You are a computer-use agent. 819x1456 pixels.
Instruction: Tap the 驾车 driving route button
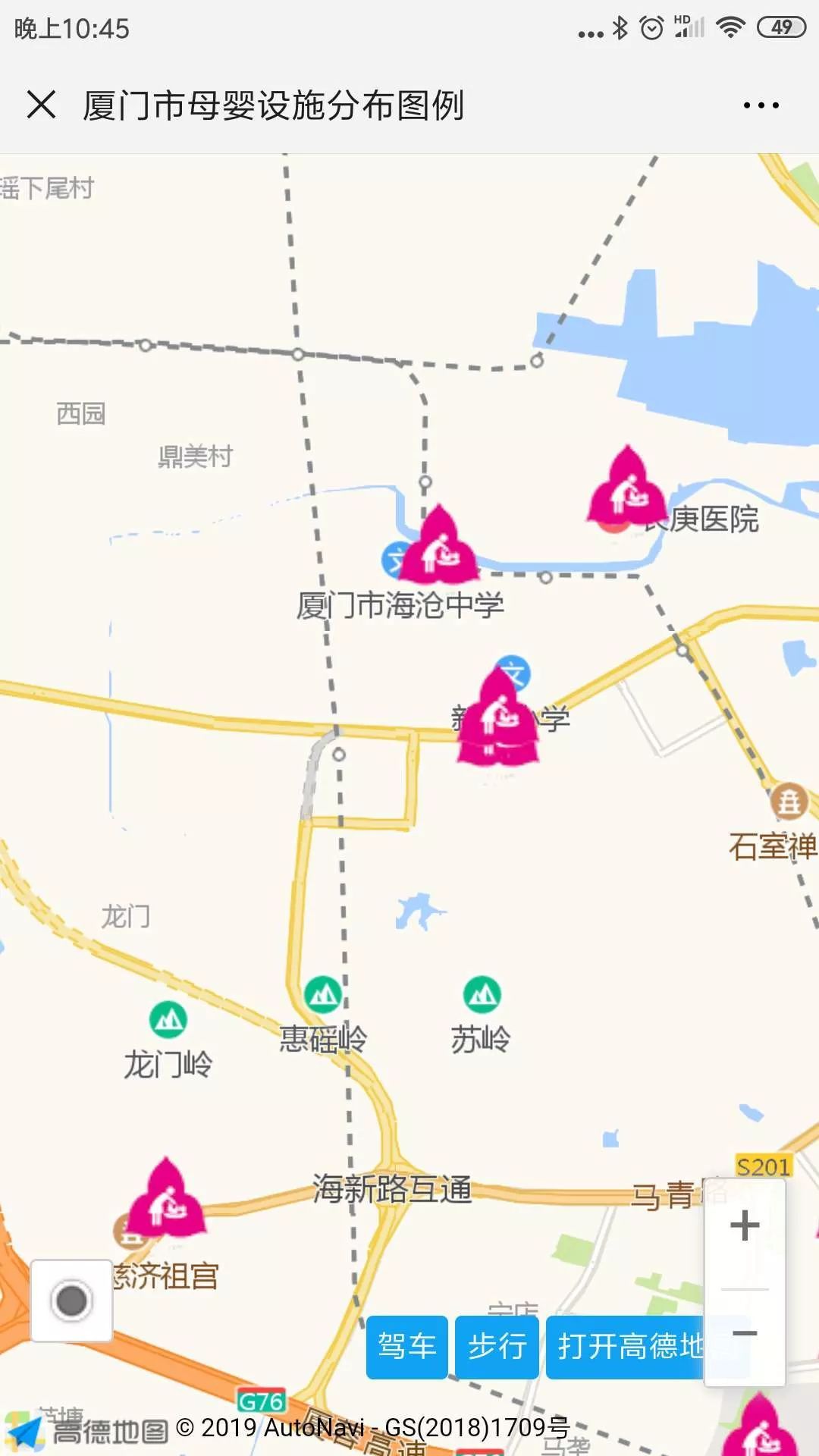(x=406, y=1347)
